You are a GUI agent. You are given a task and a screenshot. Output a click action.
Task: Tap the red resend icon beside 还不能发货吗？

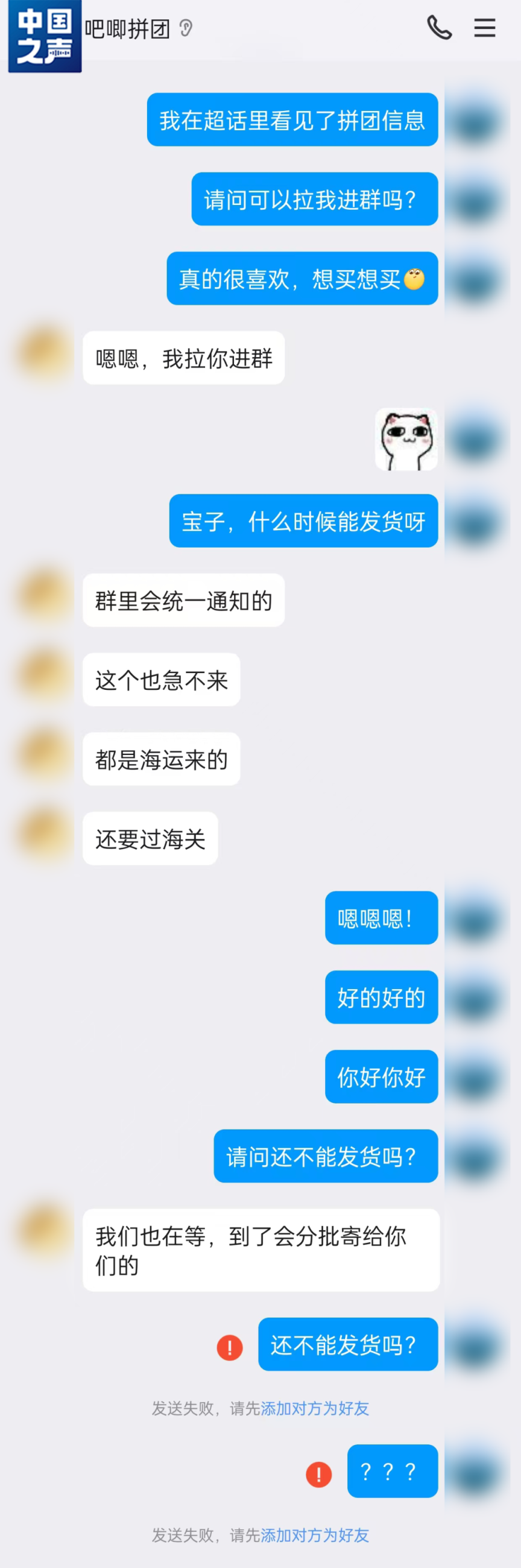point(230,1347)
